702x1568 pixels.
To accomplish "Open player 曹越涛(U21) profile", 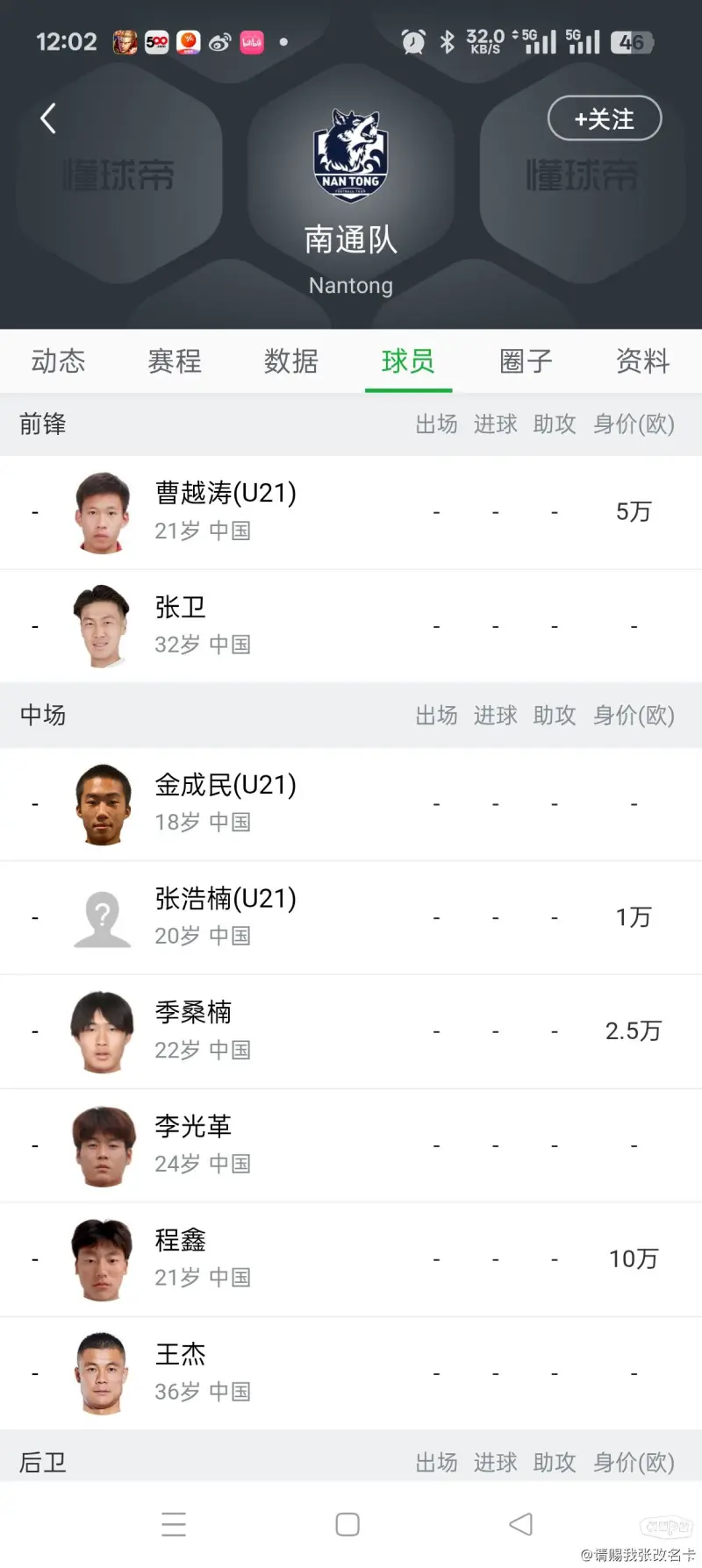I will click(x=351, y=512).
